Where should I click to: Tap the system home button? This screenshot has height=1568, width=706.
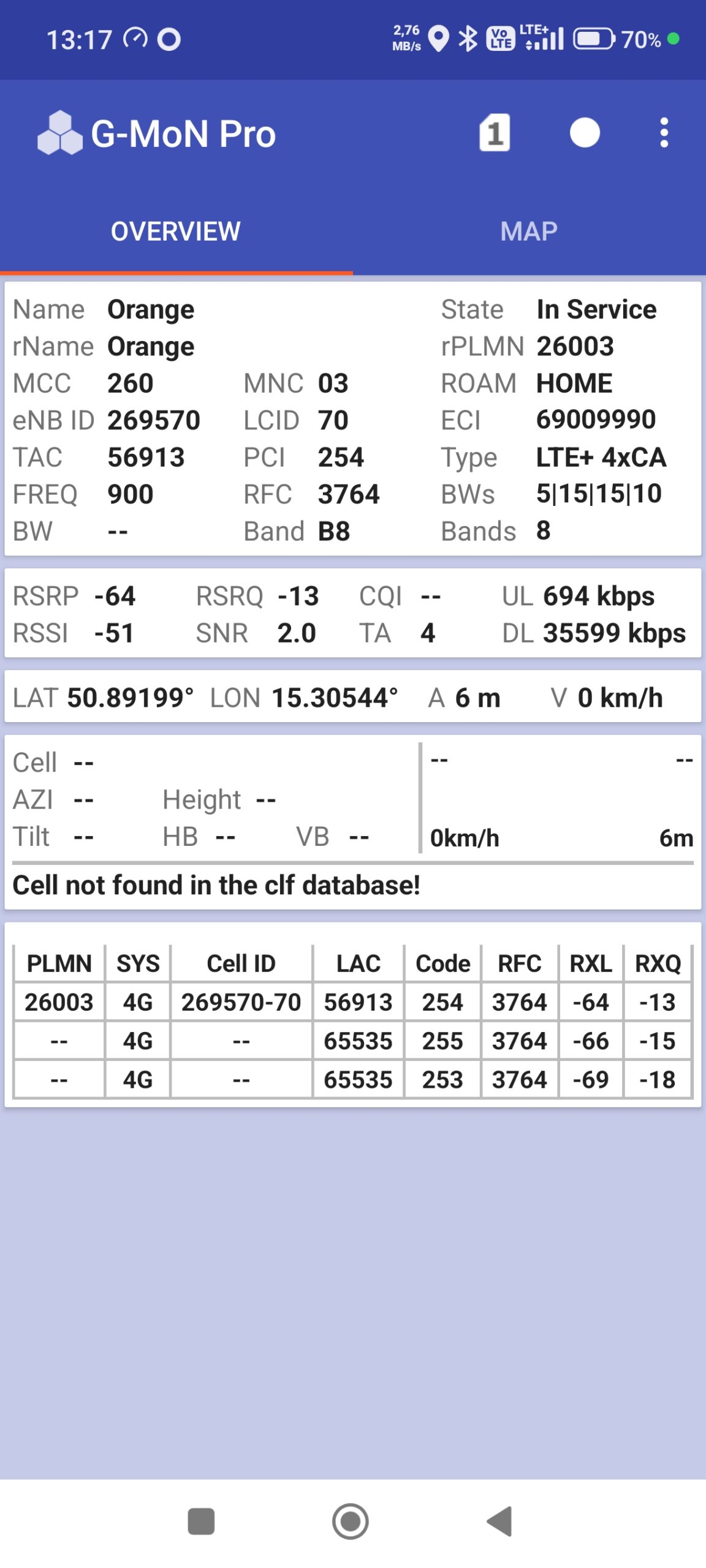tap(350, 1521)
